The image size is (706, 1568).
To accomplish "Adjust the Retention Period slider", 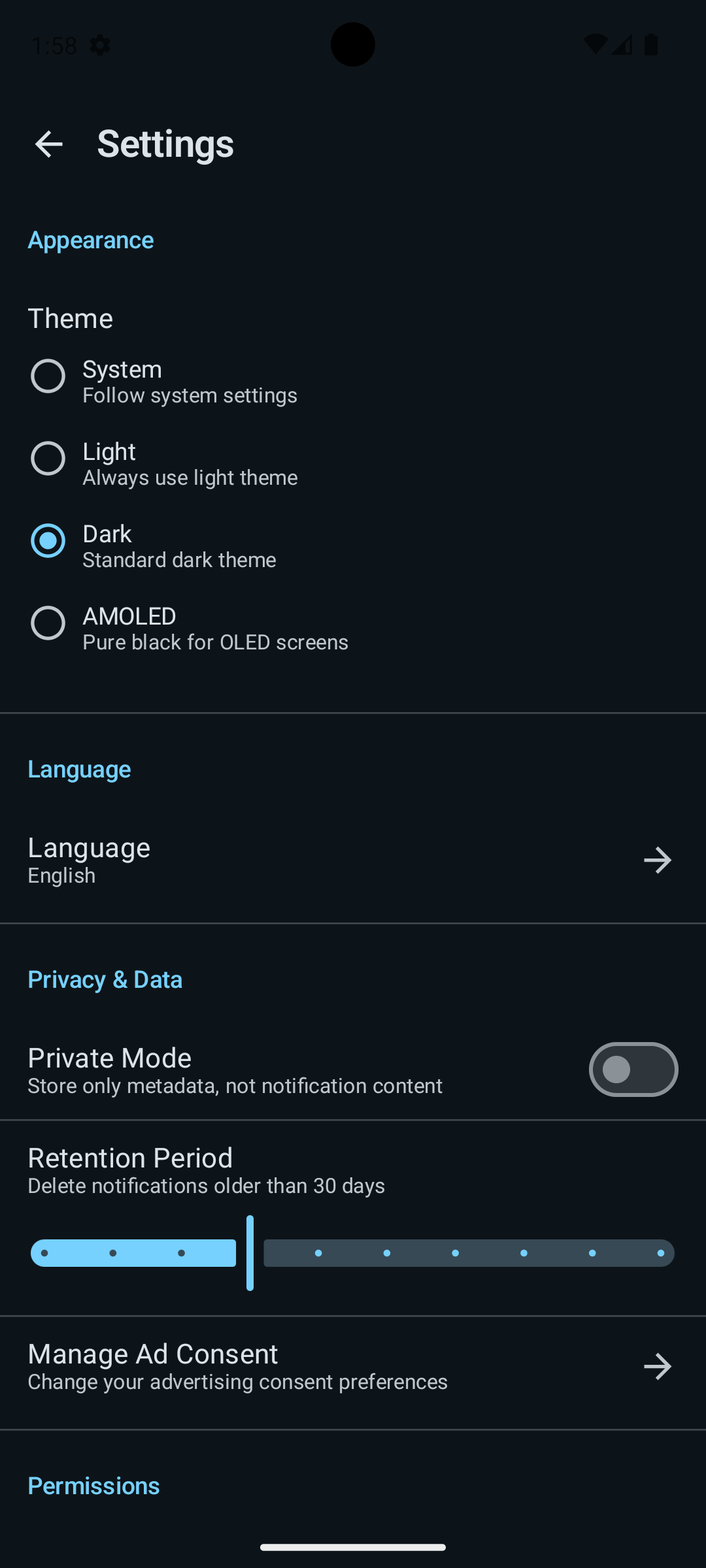I will pyautogui.click(x=249, y=1252).
